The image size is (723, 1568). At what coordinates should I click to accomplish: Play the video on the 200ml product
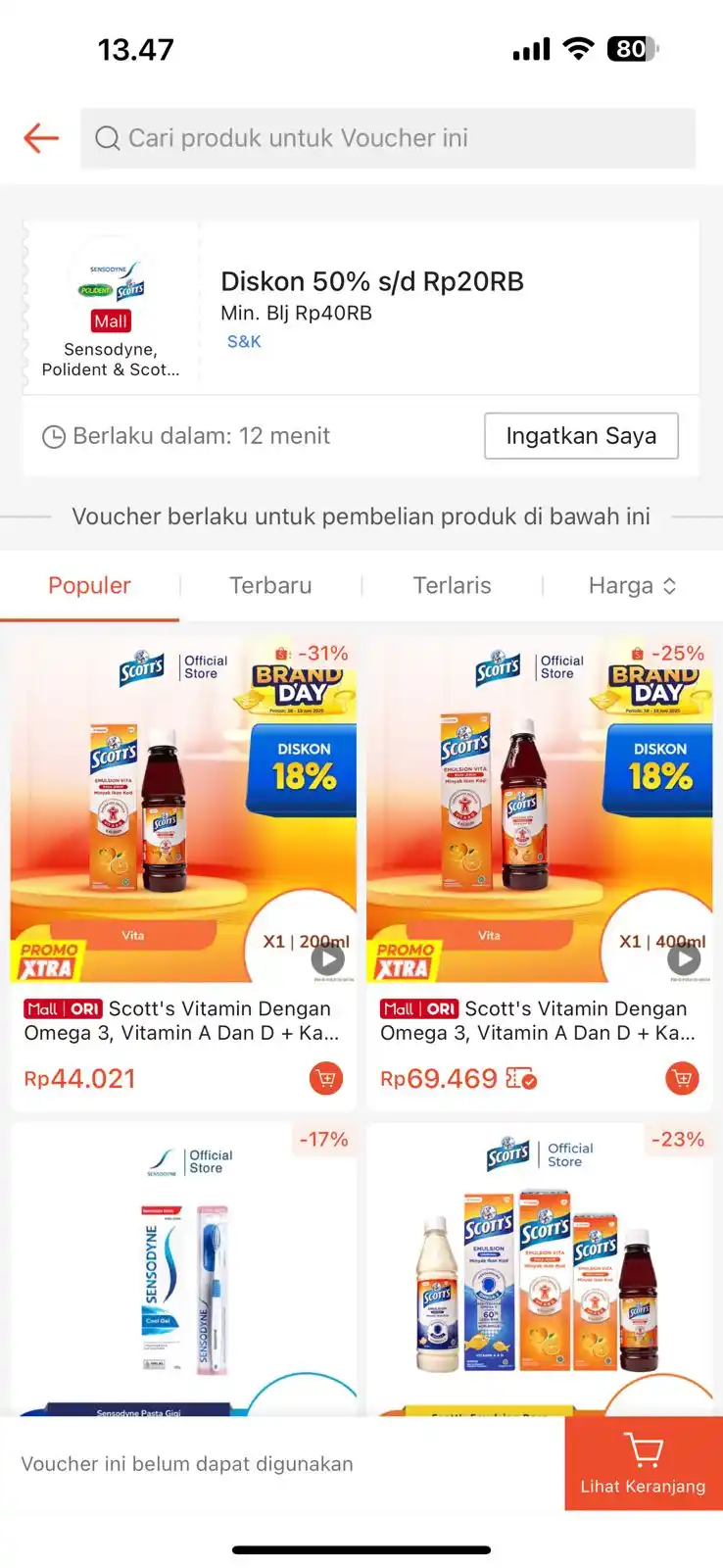click(327, 959)
